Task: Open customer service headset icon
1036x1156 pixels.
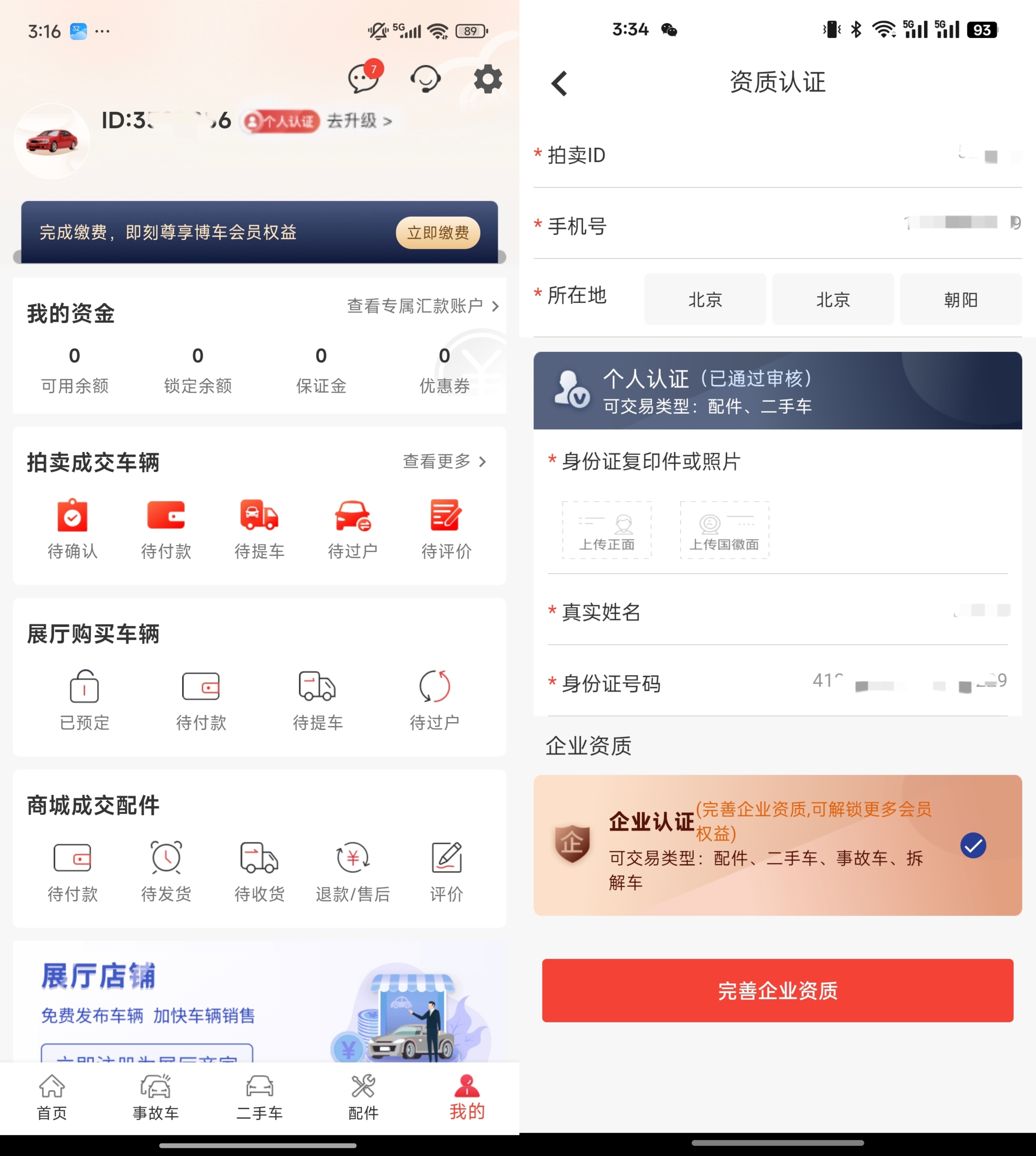Action: point(426,78)
